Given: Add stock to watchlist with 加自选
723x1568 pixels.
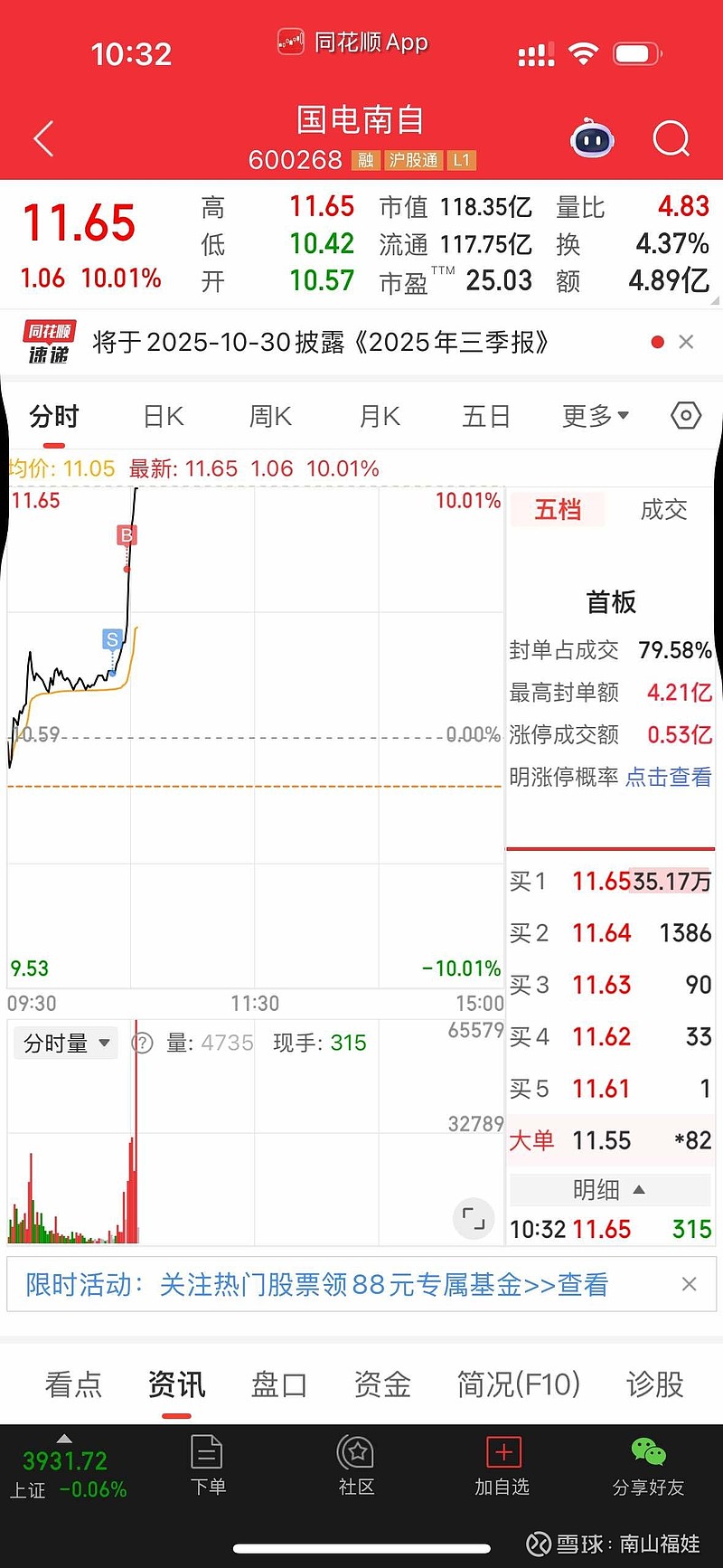Looking at the screenshot, I should [502, 1466].
